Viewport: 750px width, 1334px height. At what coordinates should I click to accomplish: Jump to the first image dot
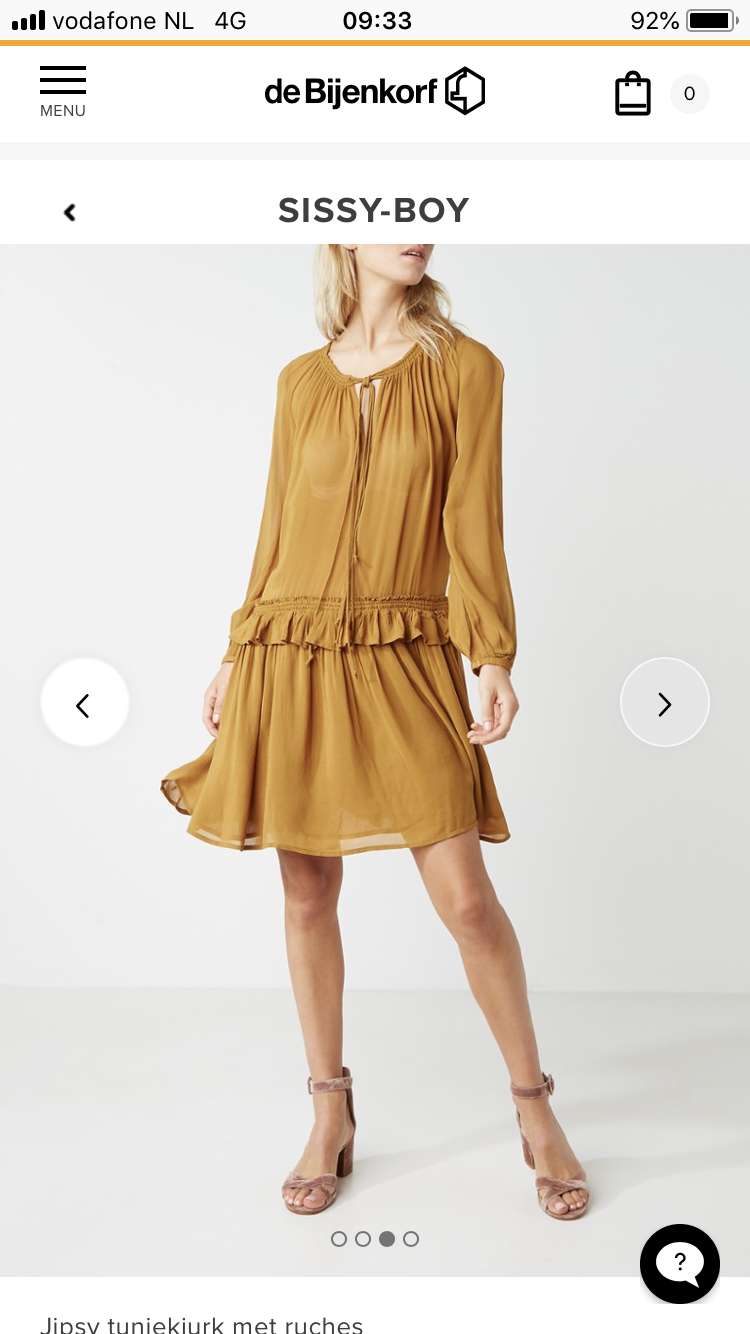(339, 1239)
